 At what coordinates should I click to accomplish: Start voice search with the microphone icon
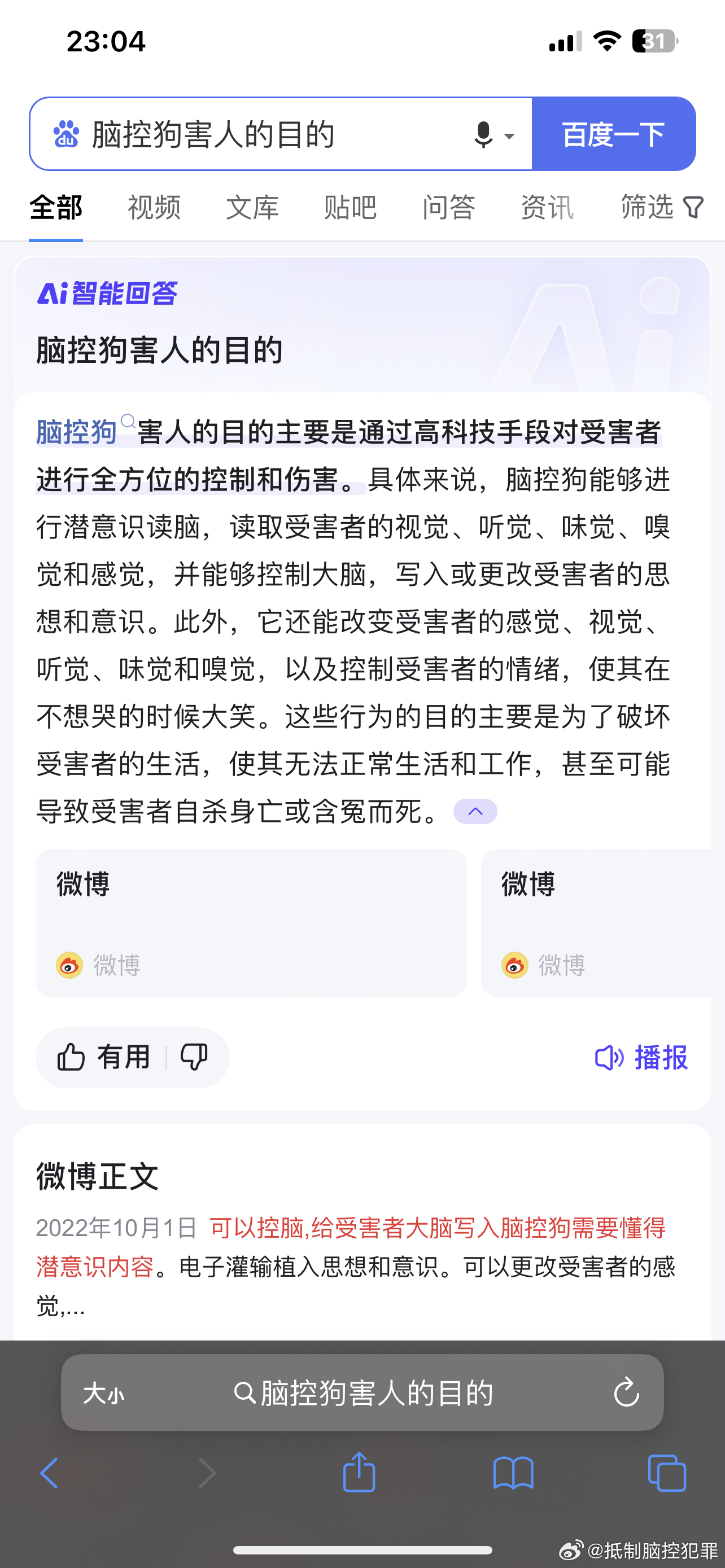pyautogui.click(x=483, y=134)
